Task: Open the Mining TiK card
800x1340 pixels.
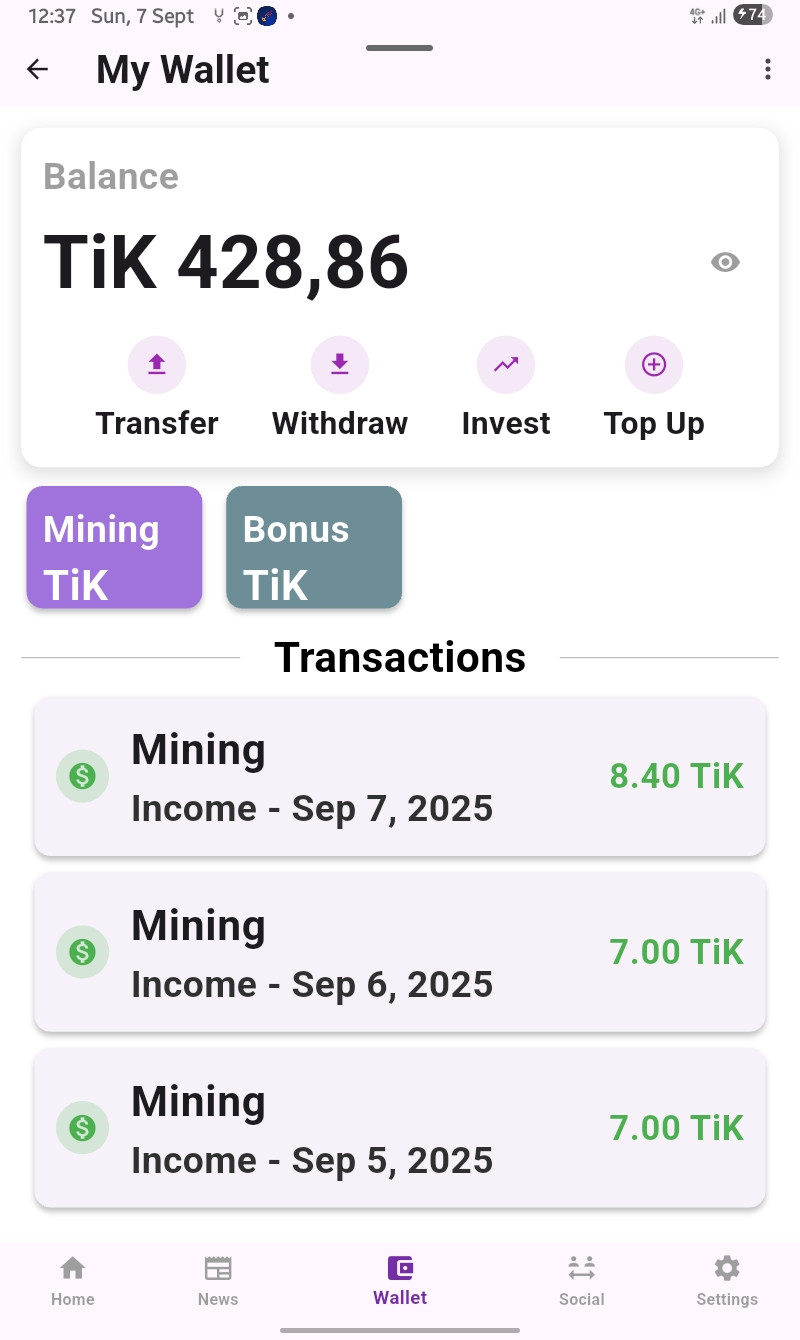Action: [x=114, y=547]
